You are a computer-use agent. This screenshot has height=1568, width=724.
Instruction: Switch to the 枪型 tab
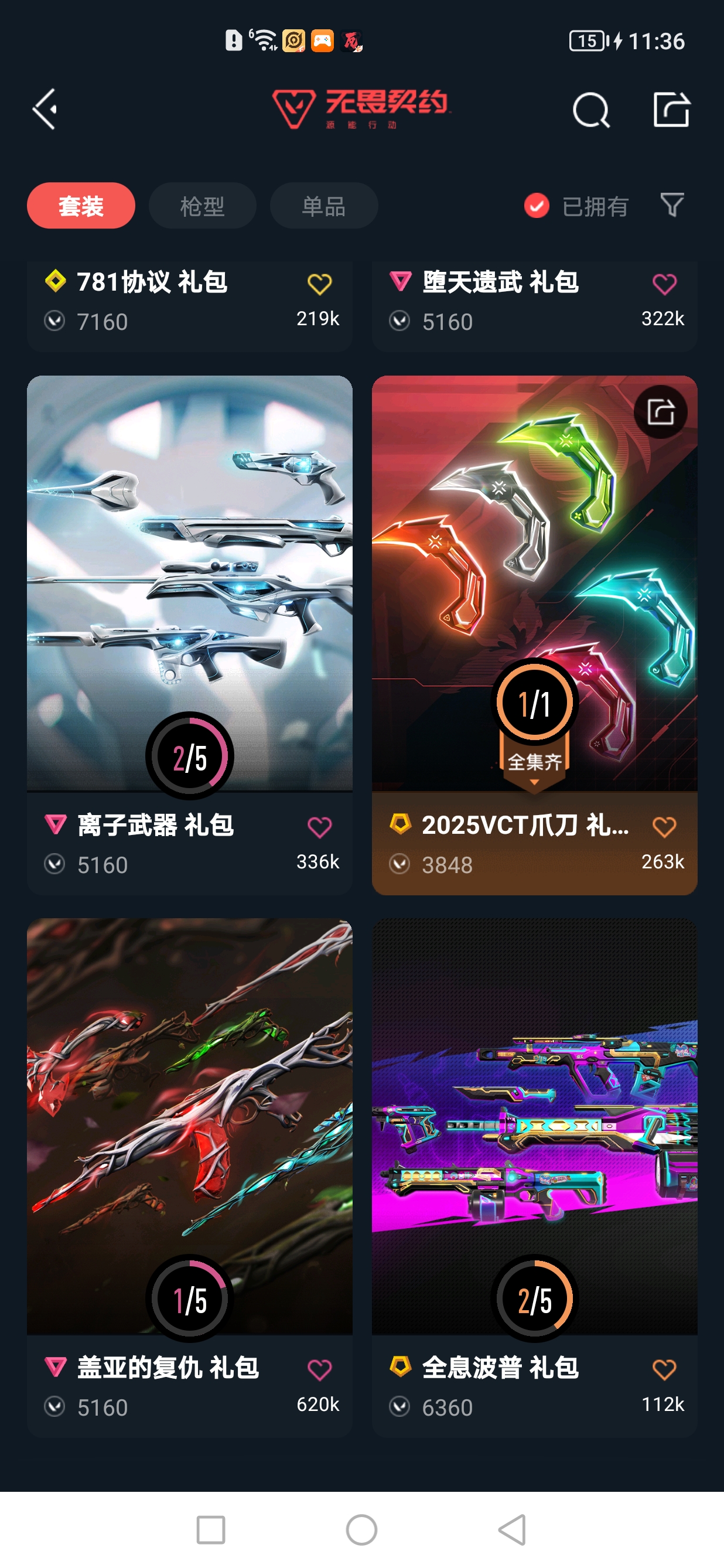click(202, 206)
